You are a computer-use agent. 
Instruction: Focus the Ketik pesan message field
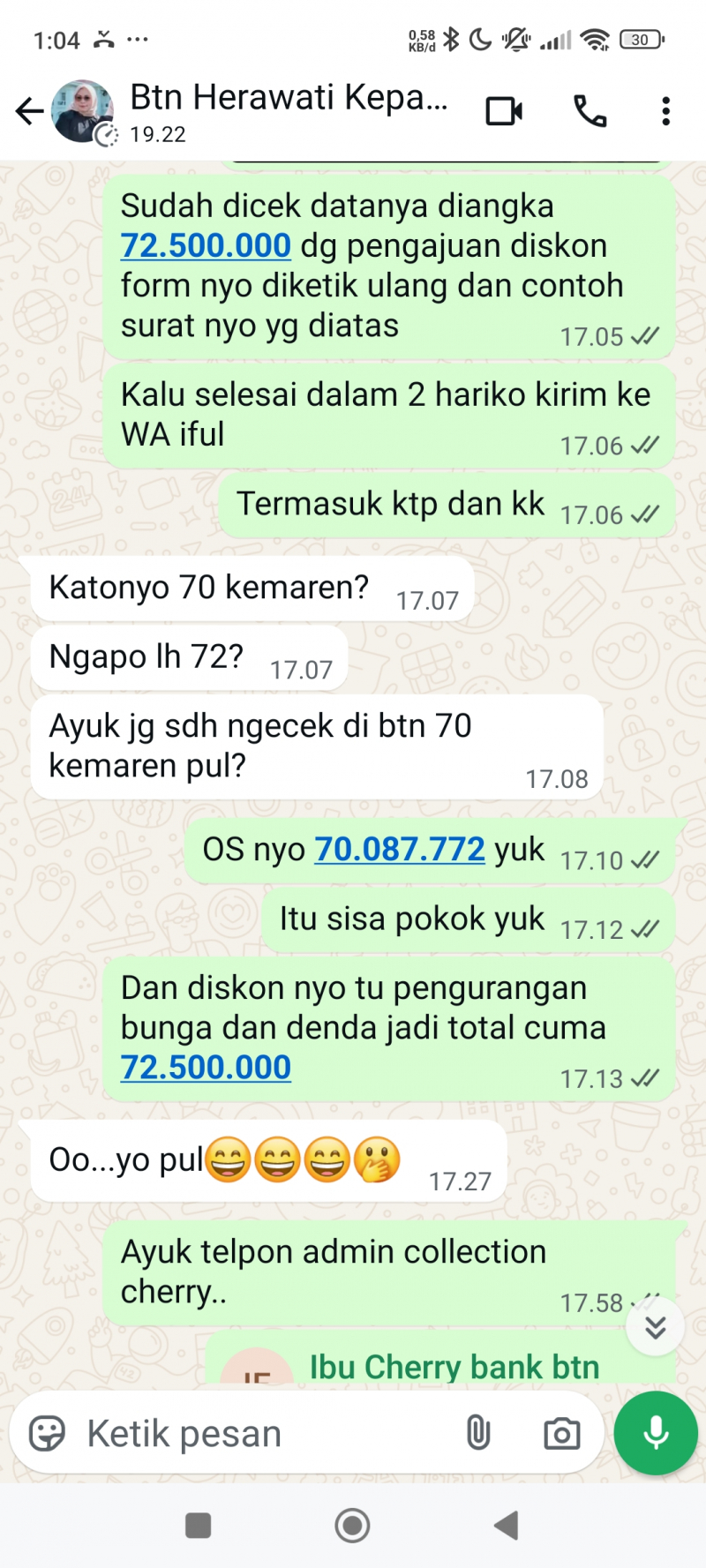(265, 1434)
